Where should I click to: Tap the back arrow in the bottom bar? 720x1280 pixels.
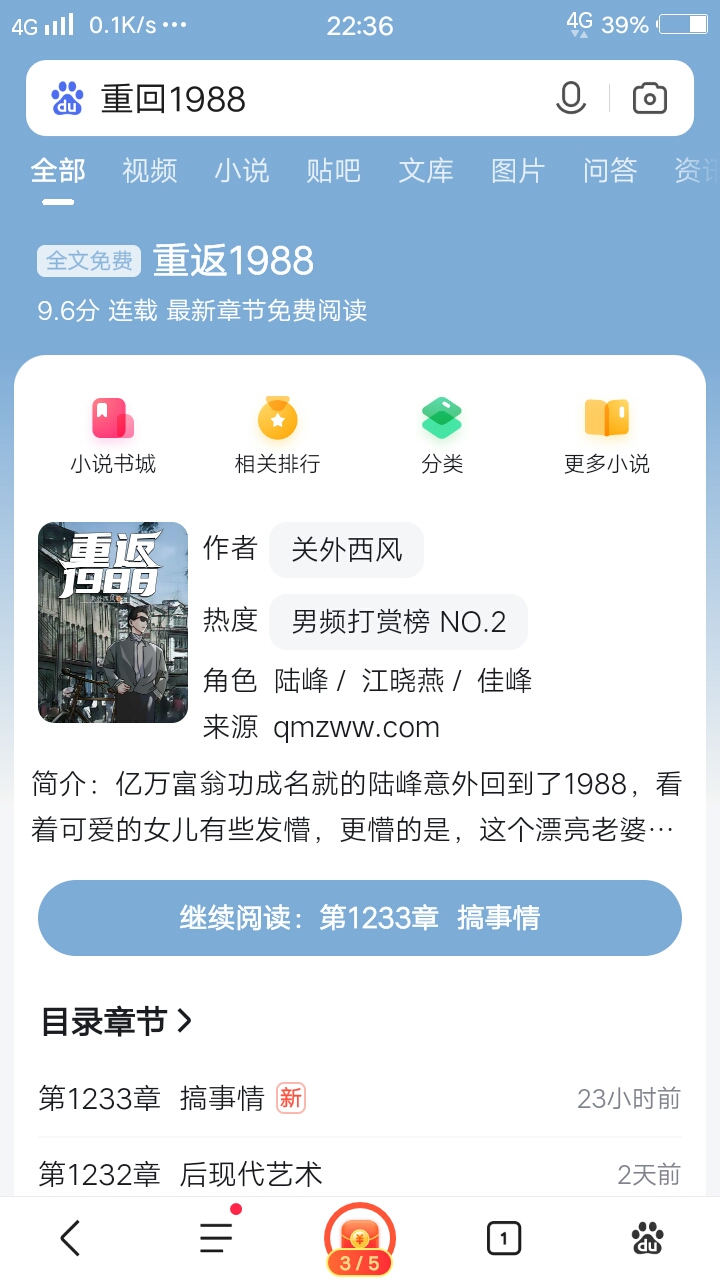tap(68, 1237)
